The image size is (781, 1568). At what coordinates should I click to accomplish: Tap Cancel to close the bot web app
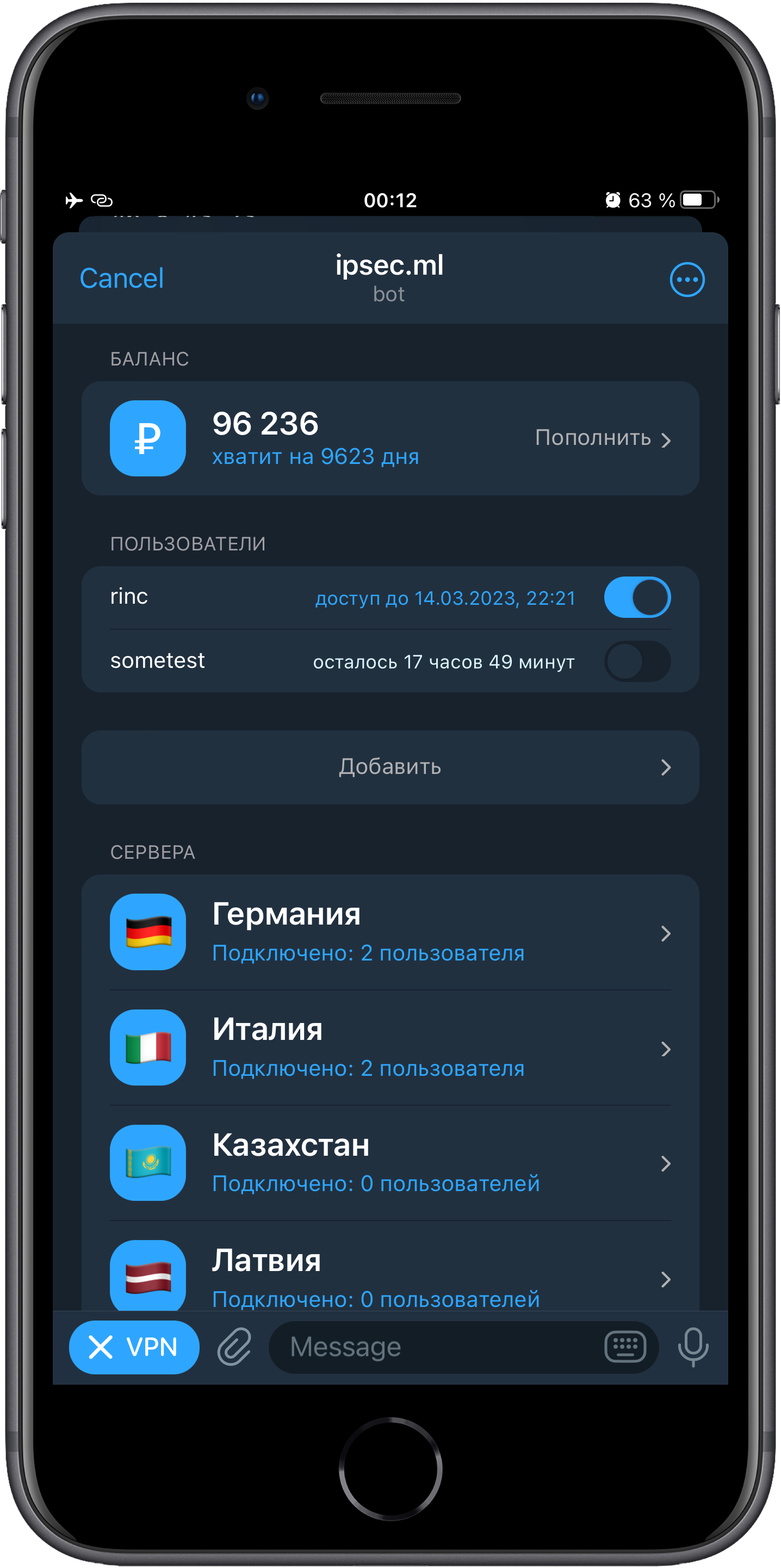click(121, 279)
